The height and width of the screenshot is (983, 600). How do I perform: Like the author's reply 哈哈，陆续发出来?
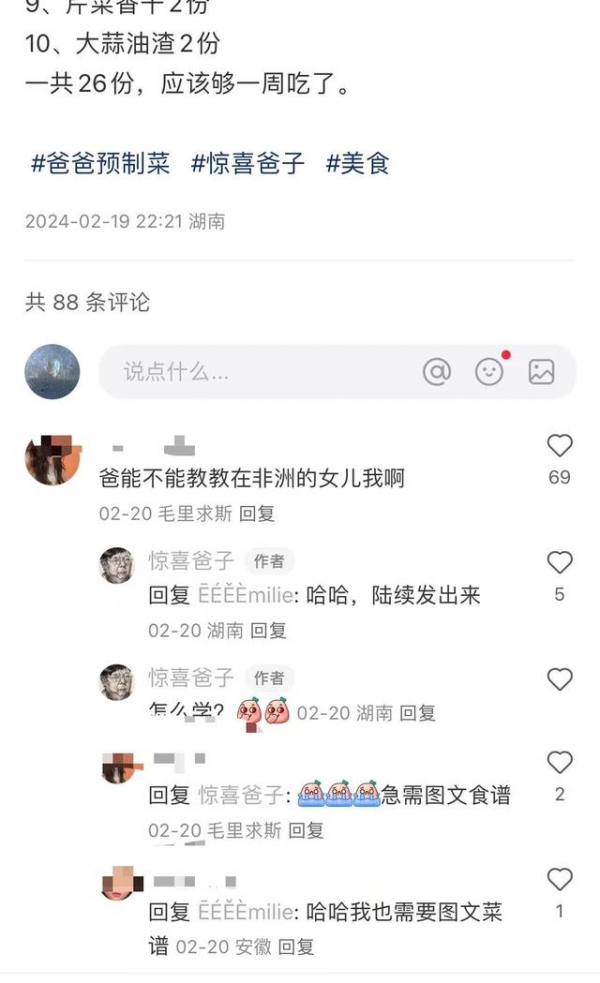(x=559, y=562)
